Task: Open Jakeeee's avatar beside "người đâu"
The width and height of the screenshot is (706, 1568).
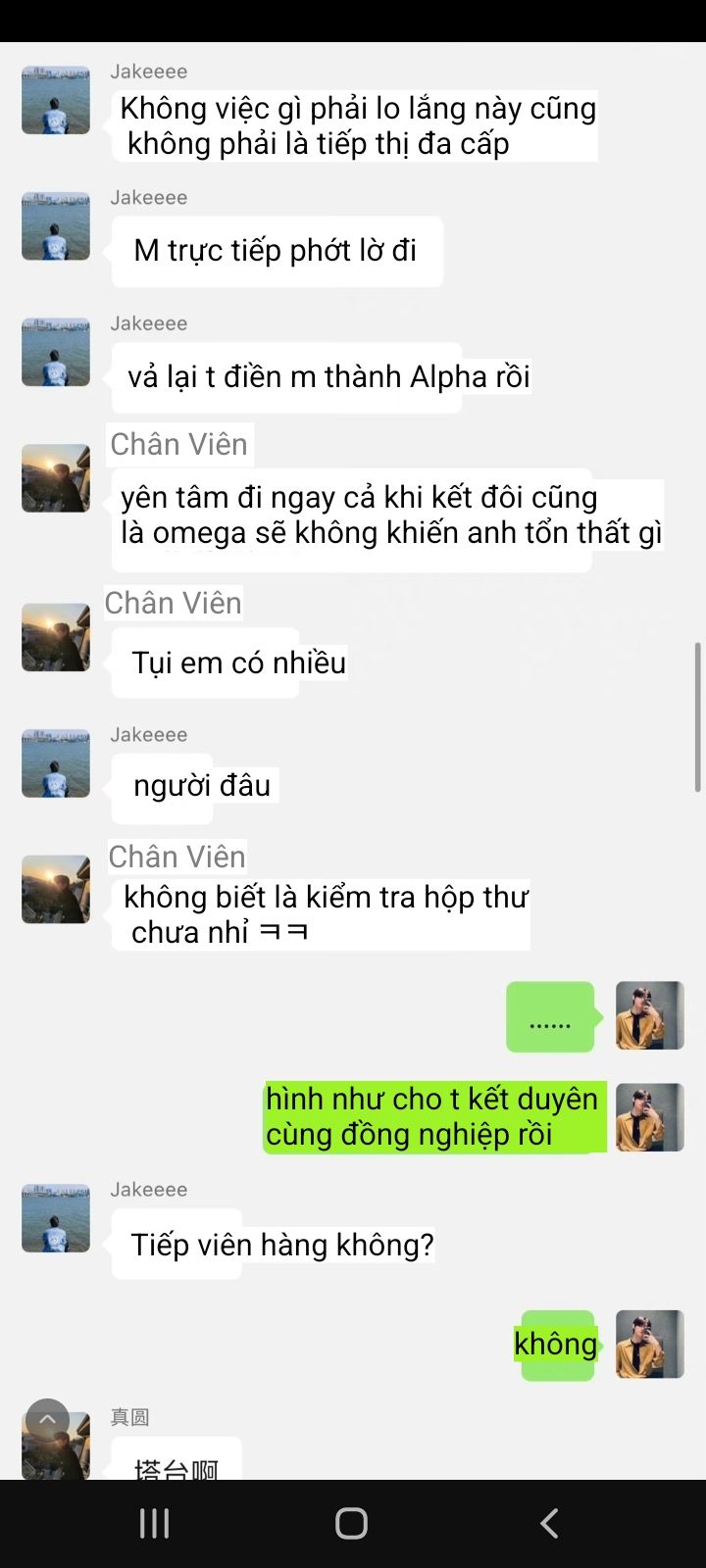Action: pos(56,763)
